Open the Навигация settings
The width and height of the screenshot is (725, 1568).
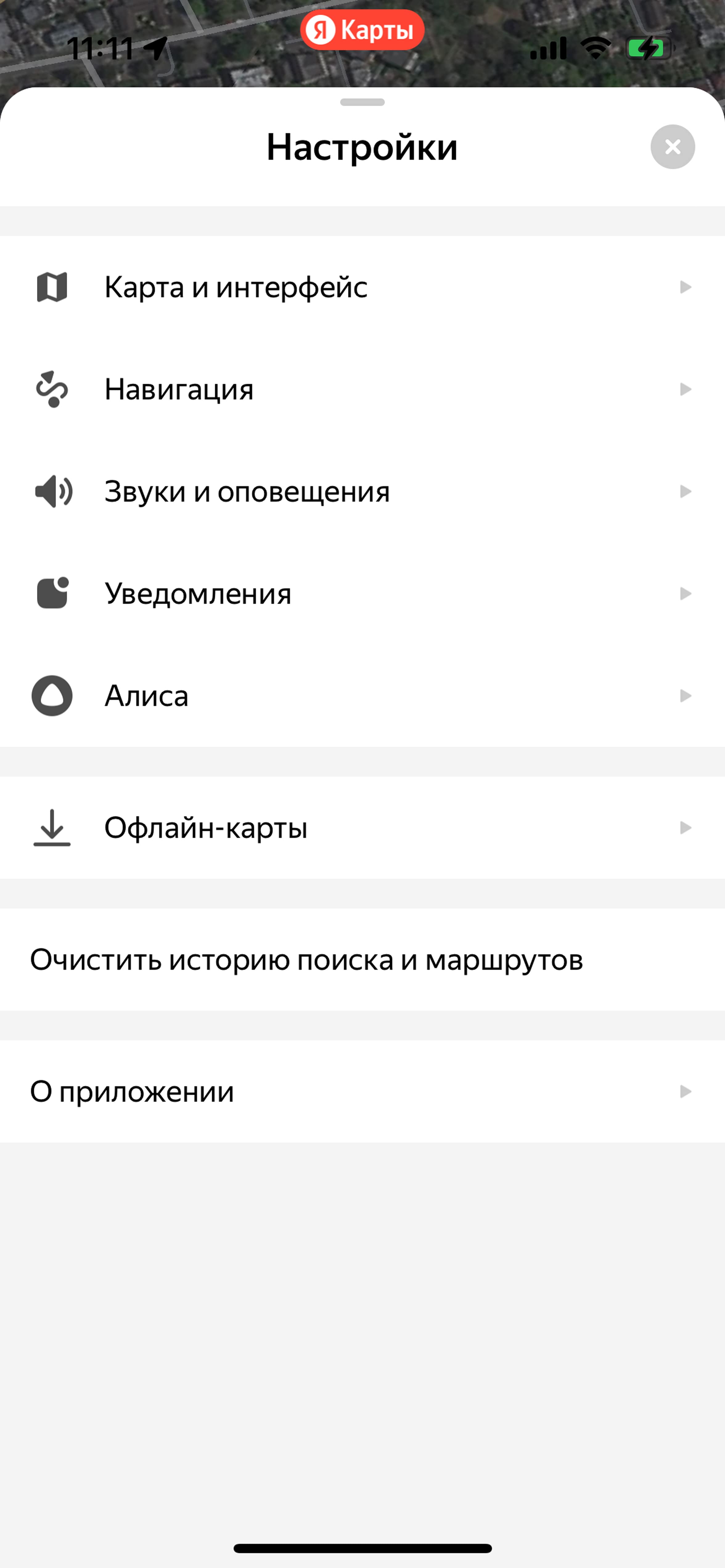[362, 389]
